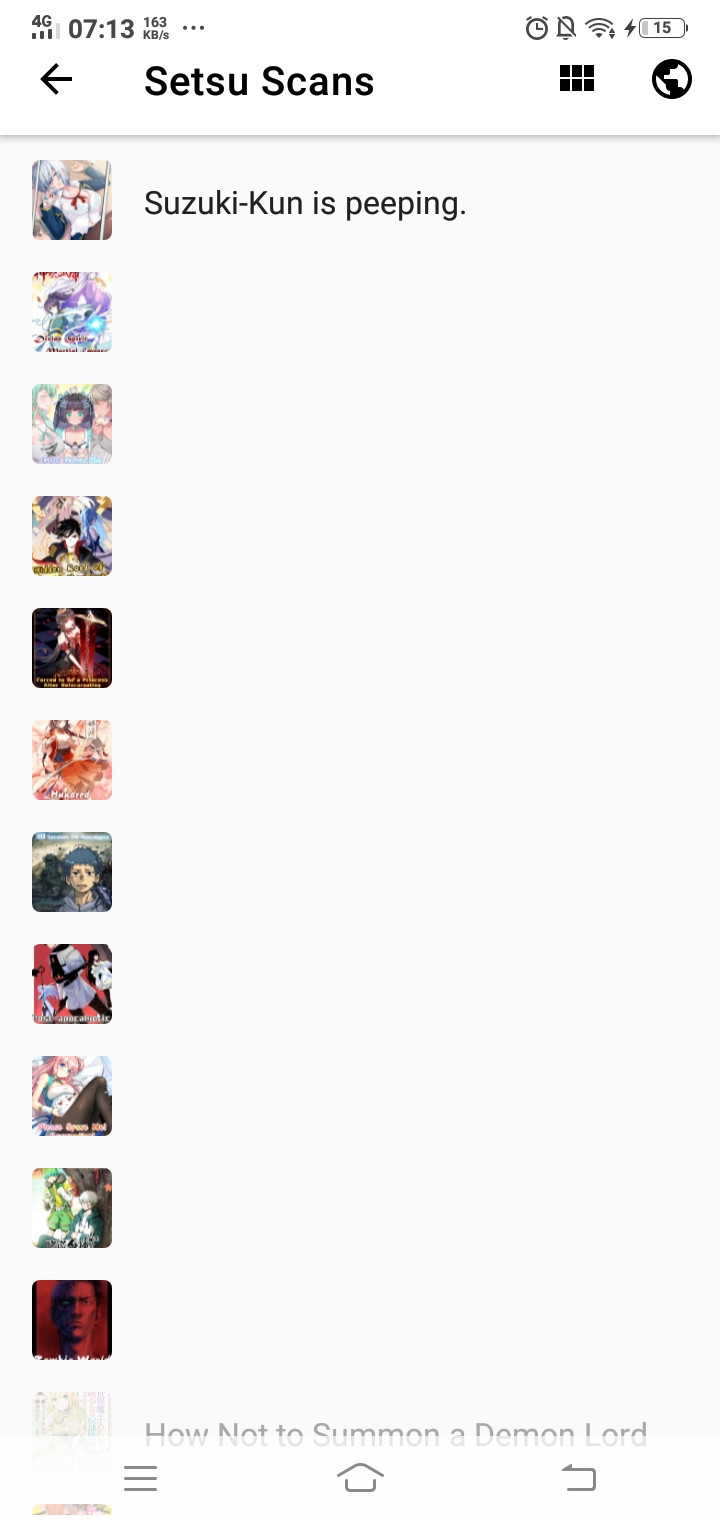Go back from Setsu Scans
The image size is (720, 1520).
56,80
